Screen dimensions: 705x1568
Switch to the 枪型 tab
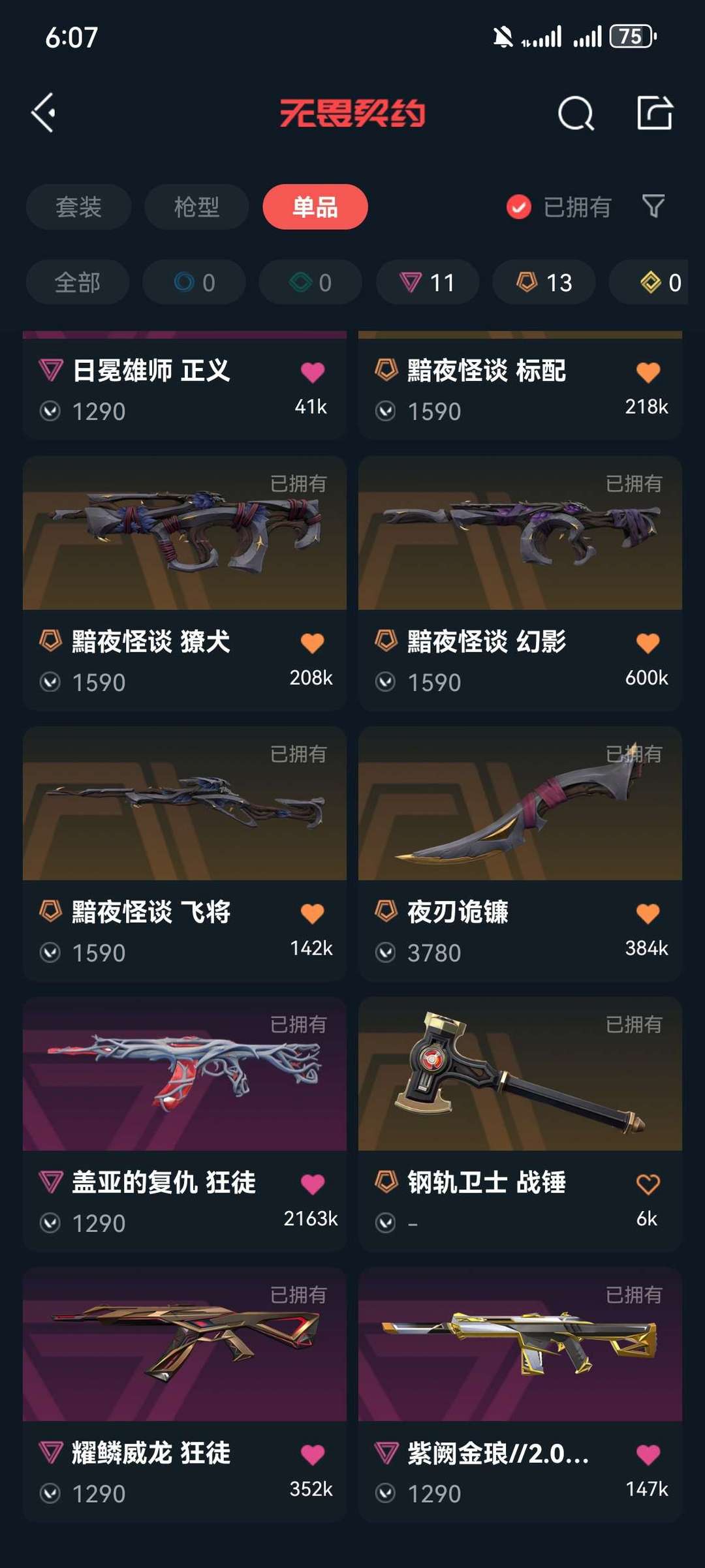click(x=196, y=207)
